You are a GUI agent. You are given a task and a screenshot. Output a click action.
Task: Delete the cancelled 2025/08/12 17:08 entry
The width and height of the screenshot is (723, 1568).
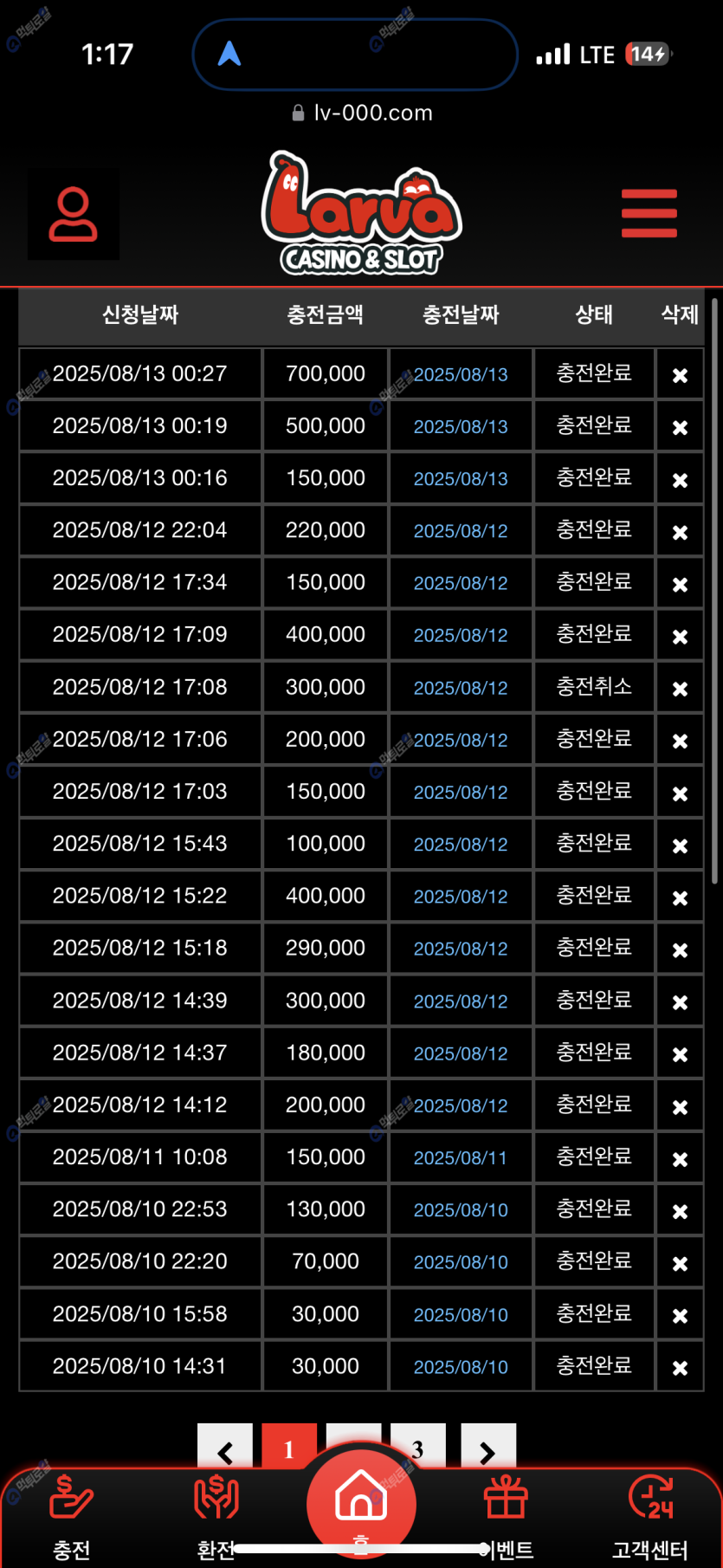click(x=680, y=689)
